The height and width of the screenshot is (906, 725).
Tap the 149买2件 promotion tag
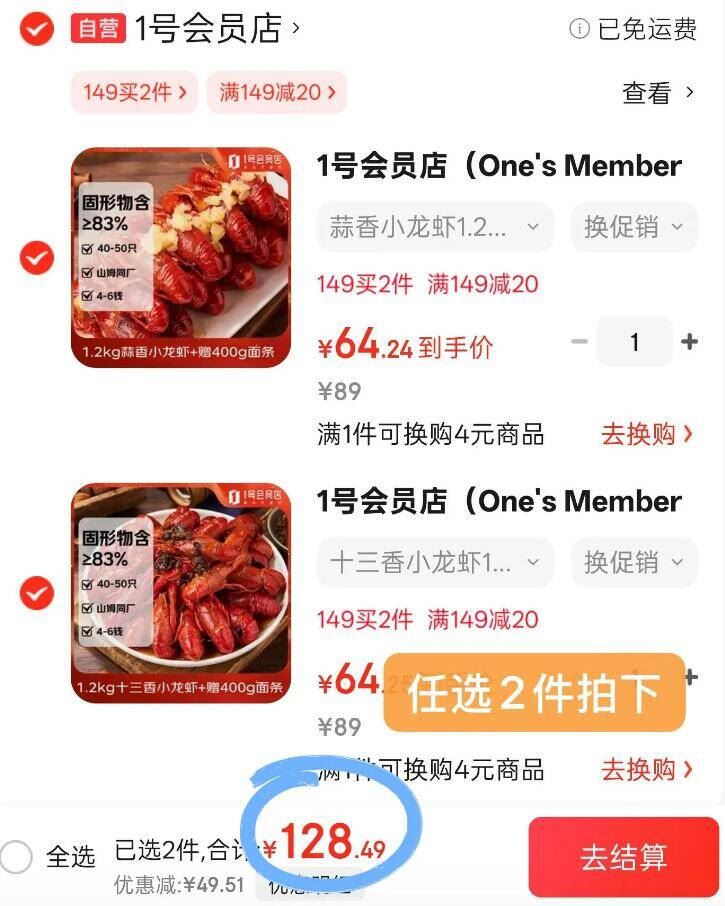pos(134,91)
